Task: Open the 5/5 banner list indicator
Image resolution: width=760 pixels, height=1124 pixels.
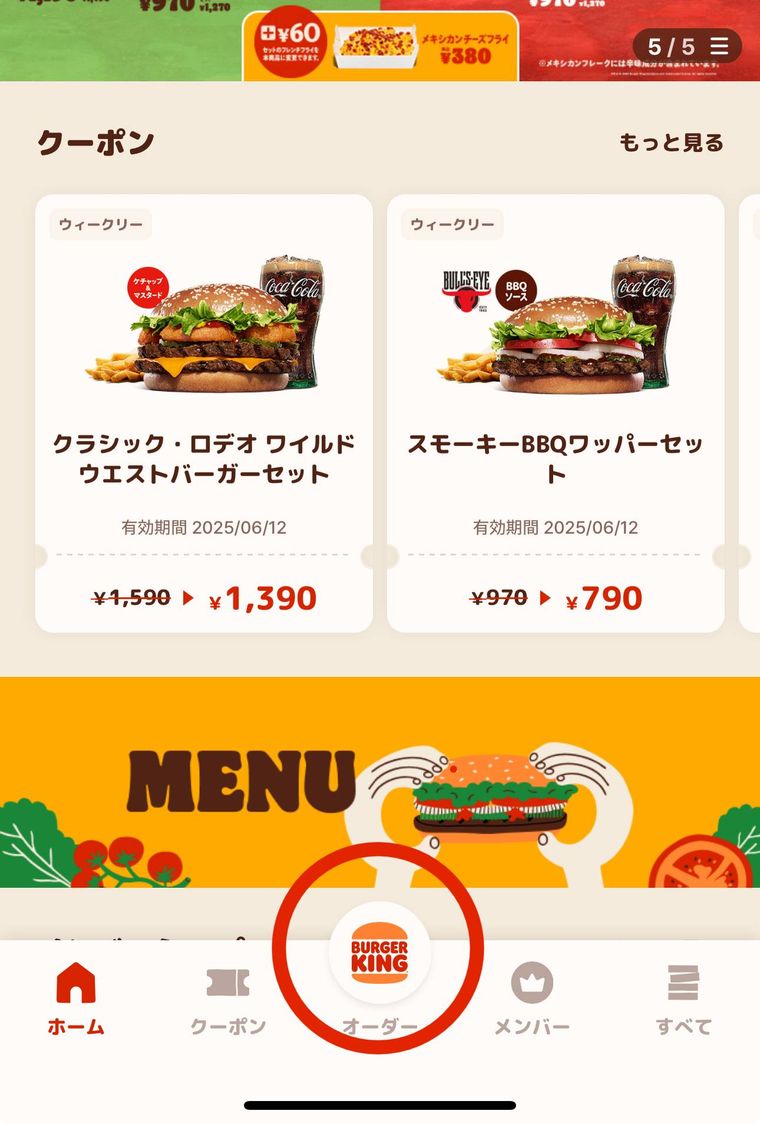Action: 687,46
